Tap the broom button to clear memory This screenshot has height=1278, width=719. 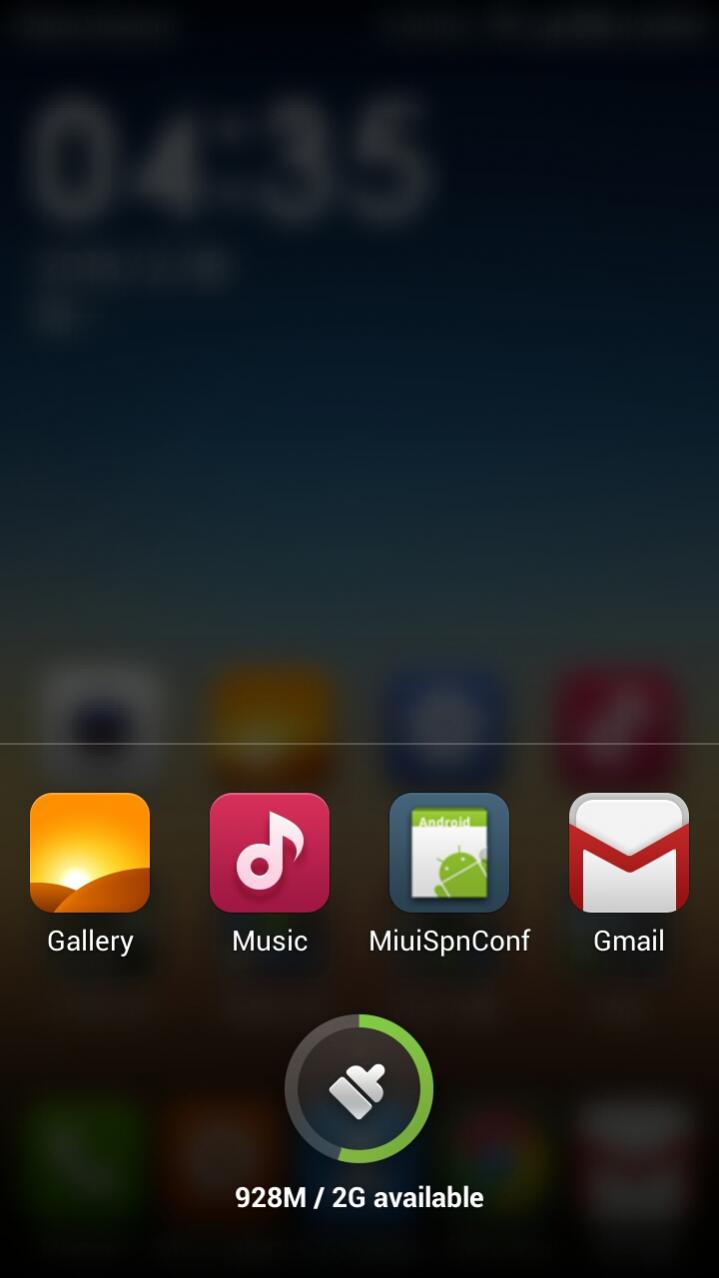[359, 1088]
